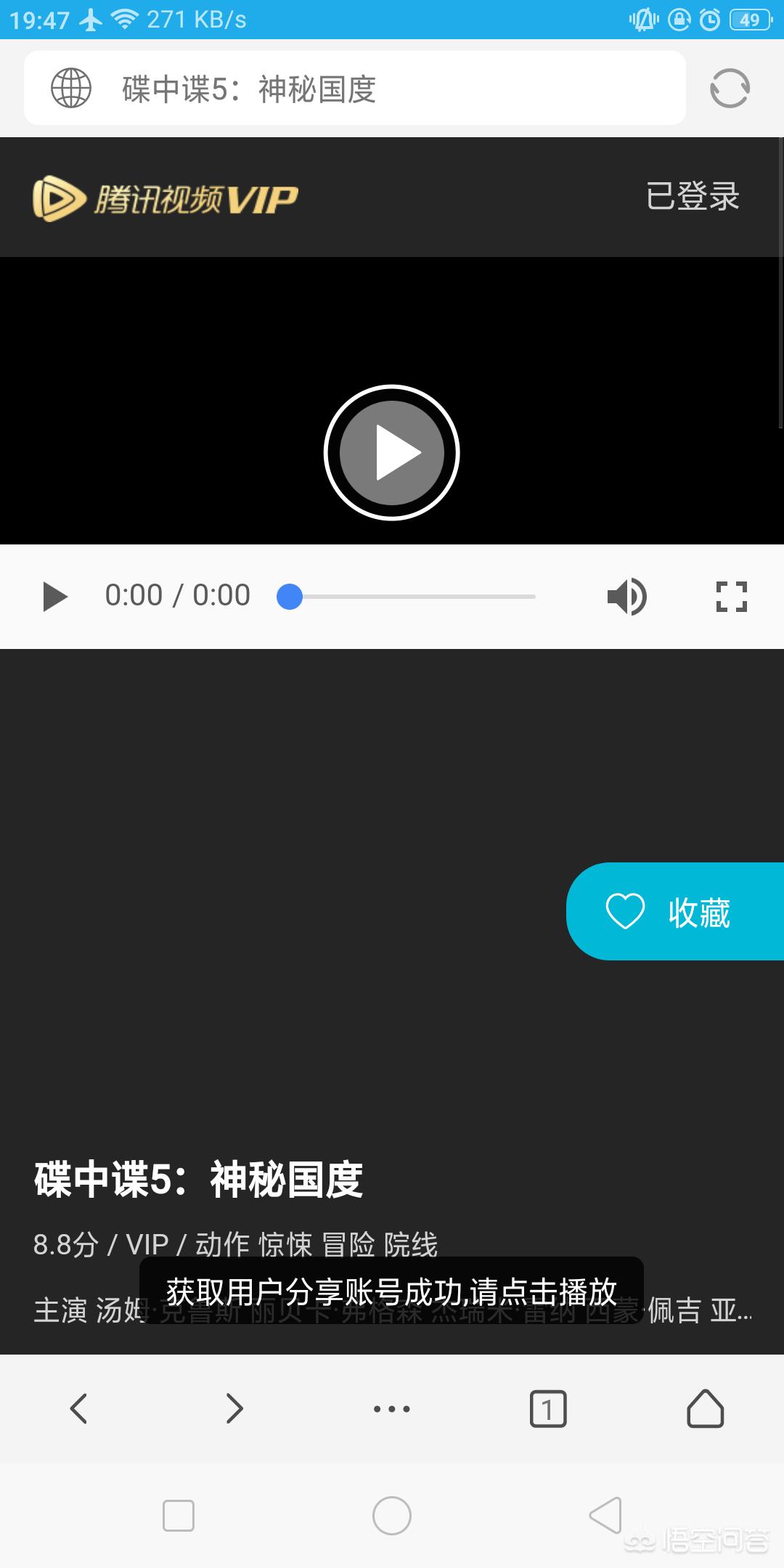Go back to the previous browser page

tap(78, 1408)
